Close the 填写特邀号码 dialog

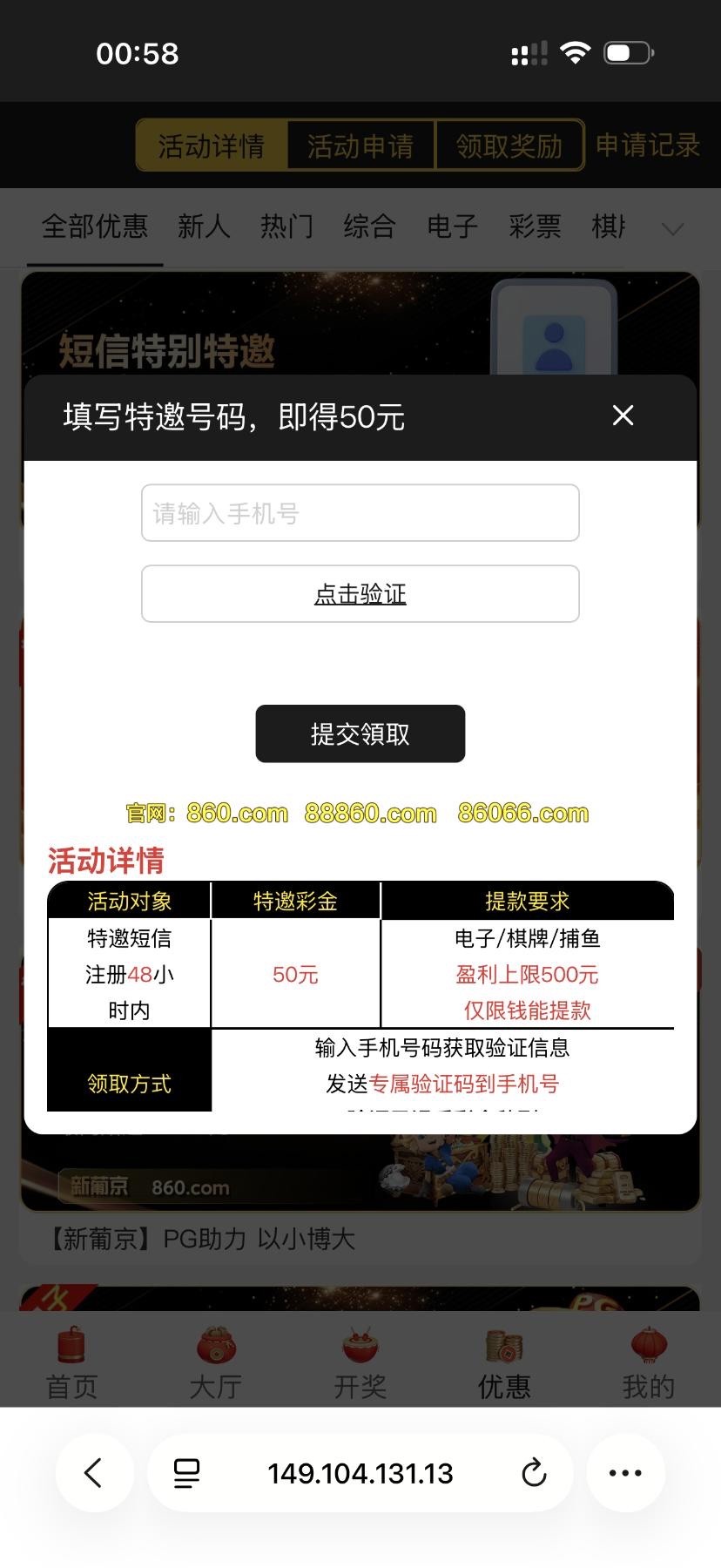[623, 416]
